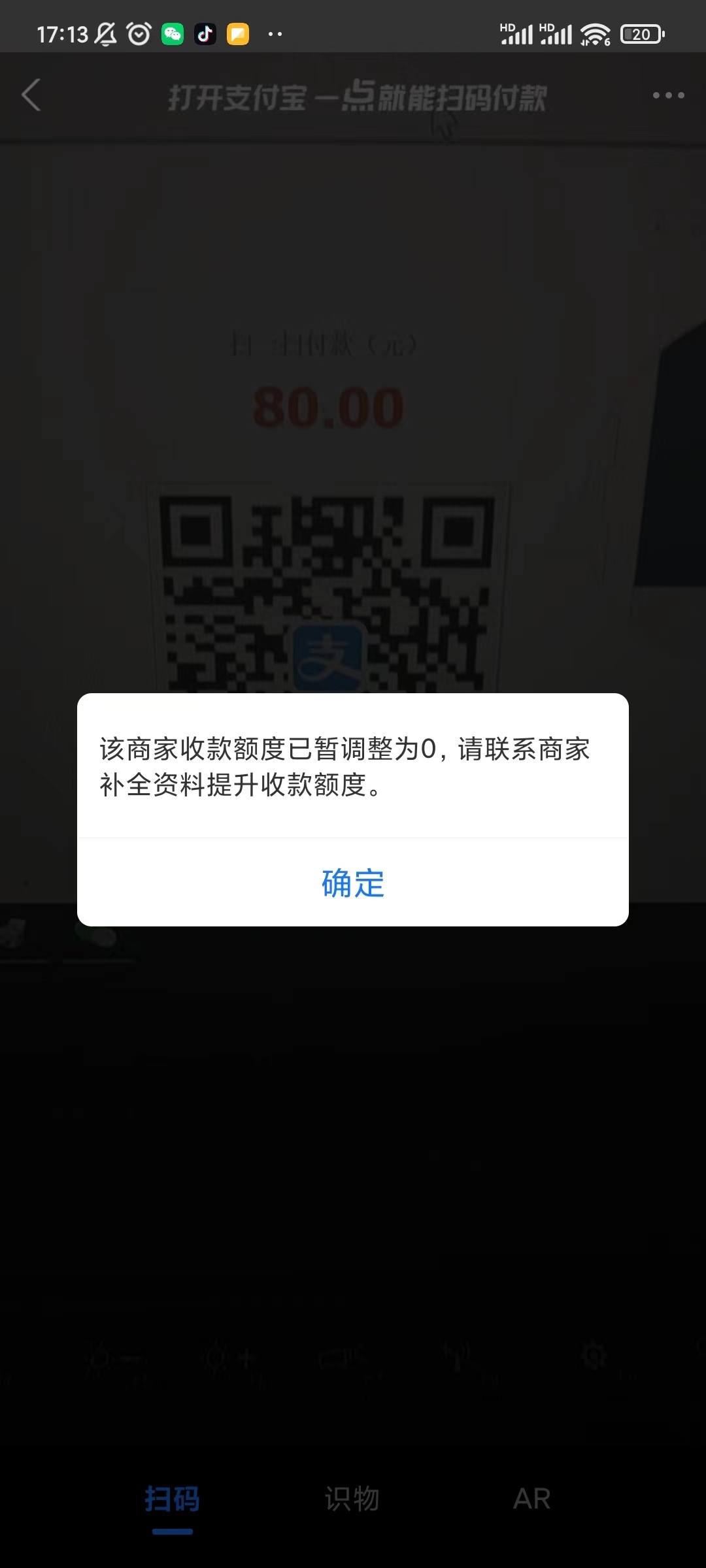706x1568 pixels.
Task: Open the three-dot overflow menu
Action: (668, 95)
